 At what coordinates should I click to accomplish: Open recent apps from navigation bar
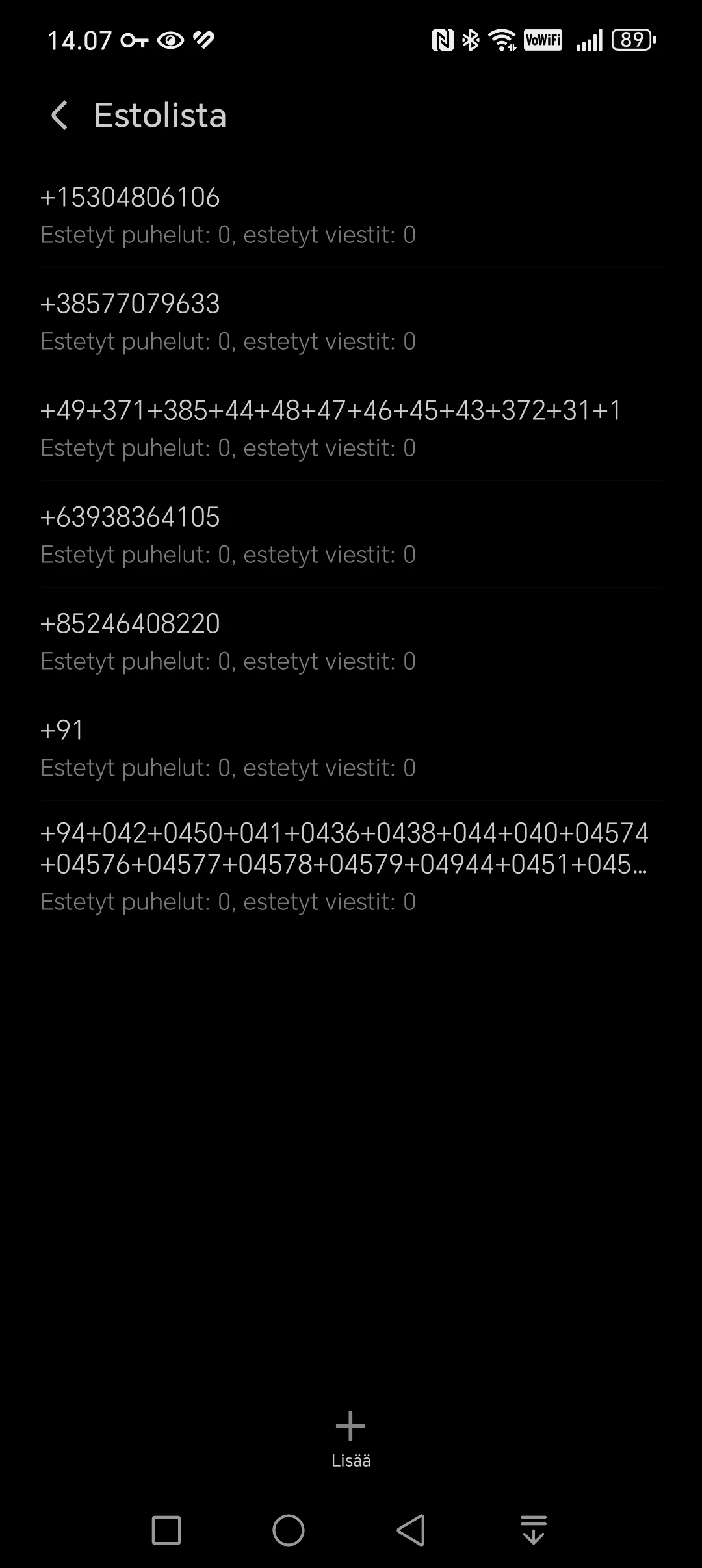(x=166, y=1530)
